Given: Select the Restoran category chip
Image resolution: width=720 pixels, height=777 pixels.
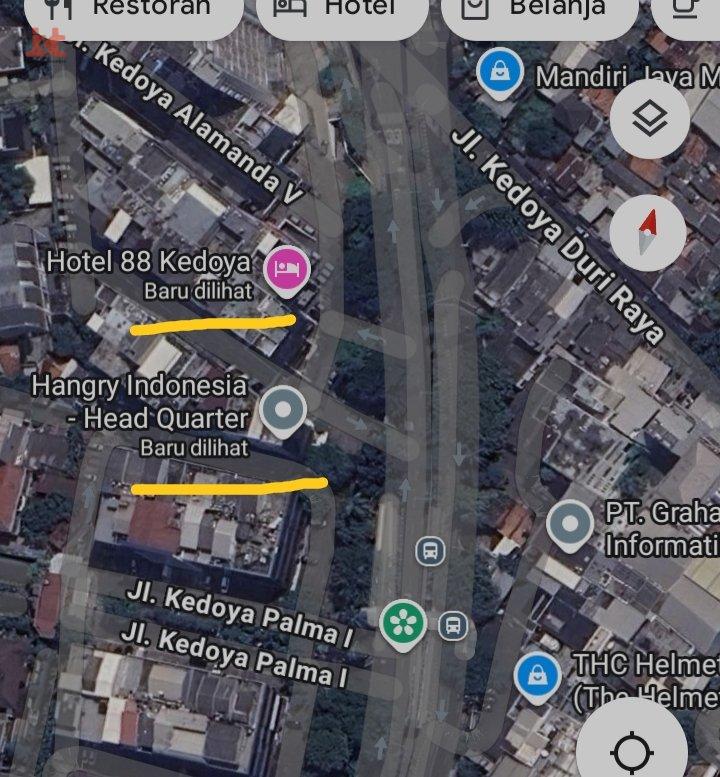Looking at the screenshot, I should click(134, 14).
